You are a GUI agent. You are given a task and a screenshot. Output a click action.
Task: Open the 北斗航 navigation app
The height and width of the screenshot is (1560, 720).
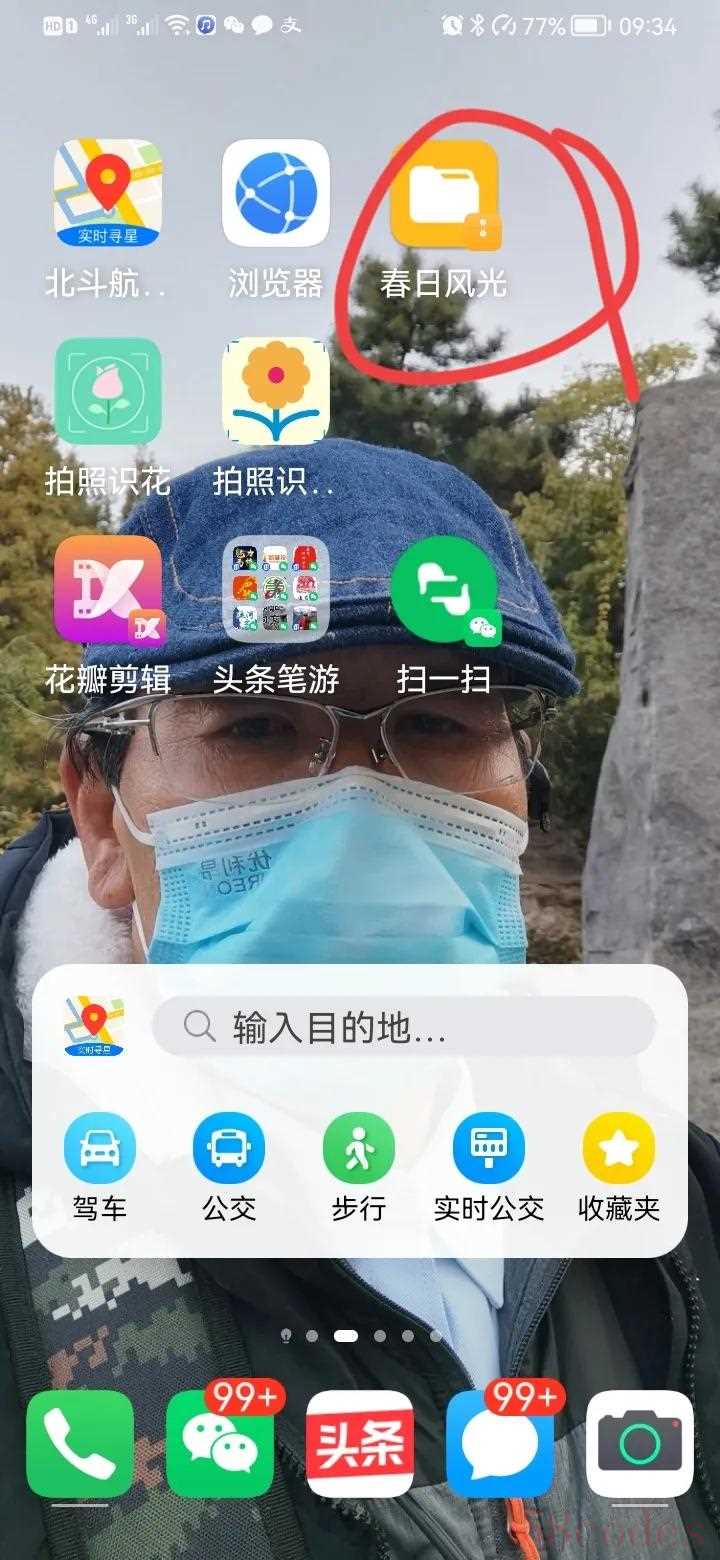[107, 193]
